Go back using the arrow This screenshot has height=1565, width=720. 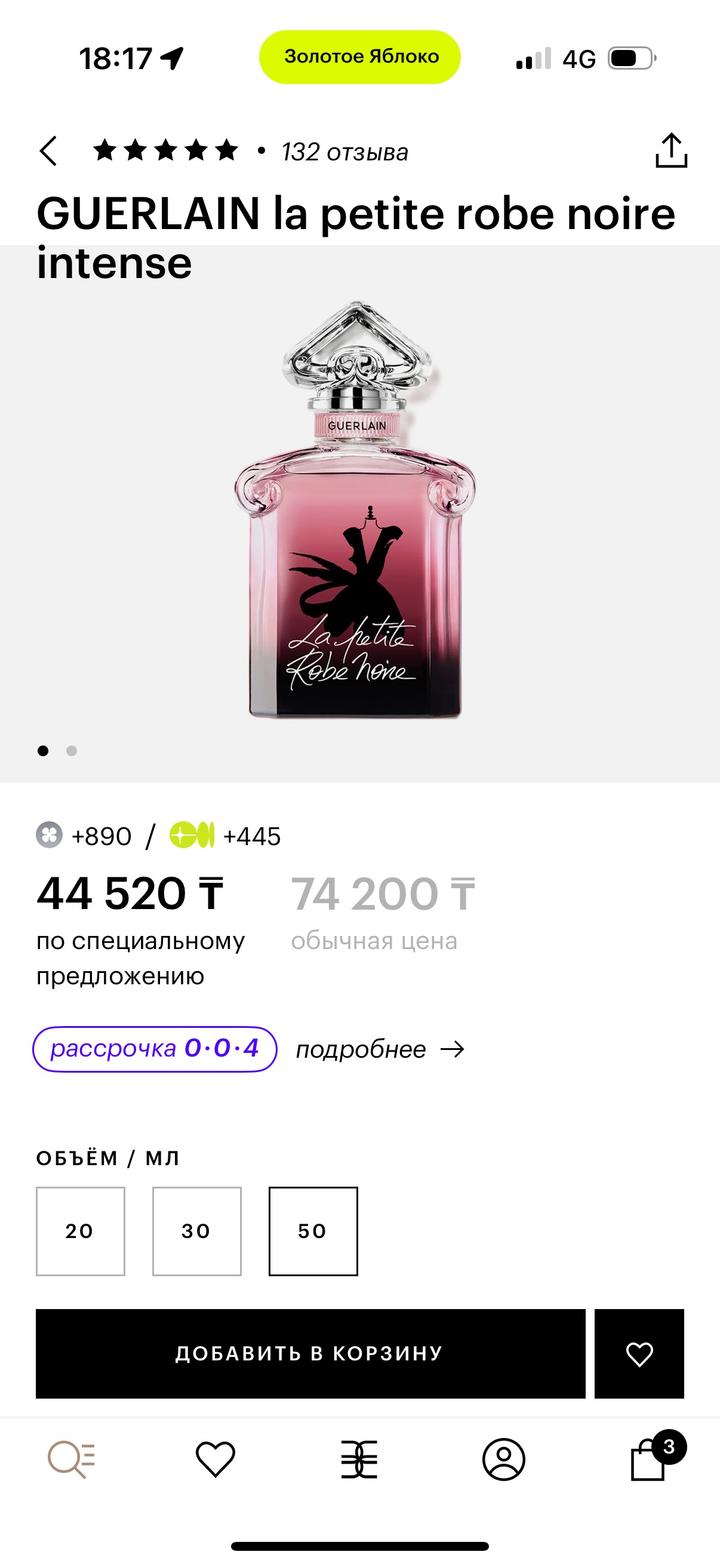coord(48,151)
